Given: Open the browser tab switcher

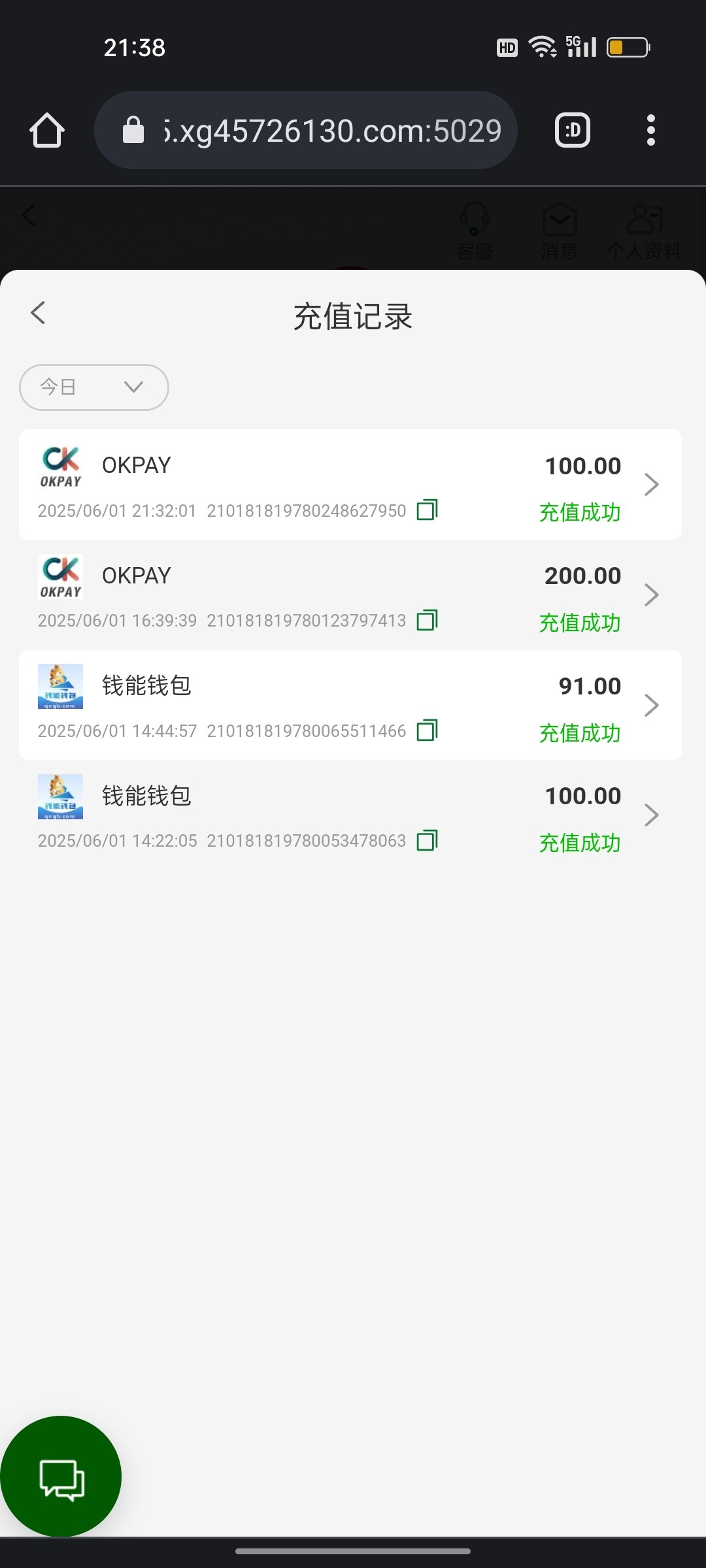Looking at the screenshot, I should (x=573, y=130).
